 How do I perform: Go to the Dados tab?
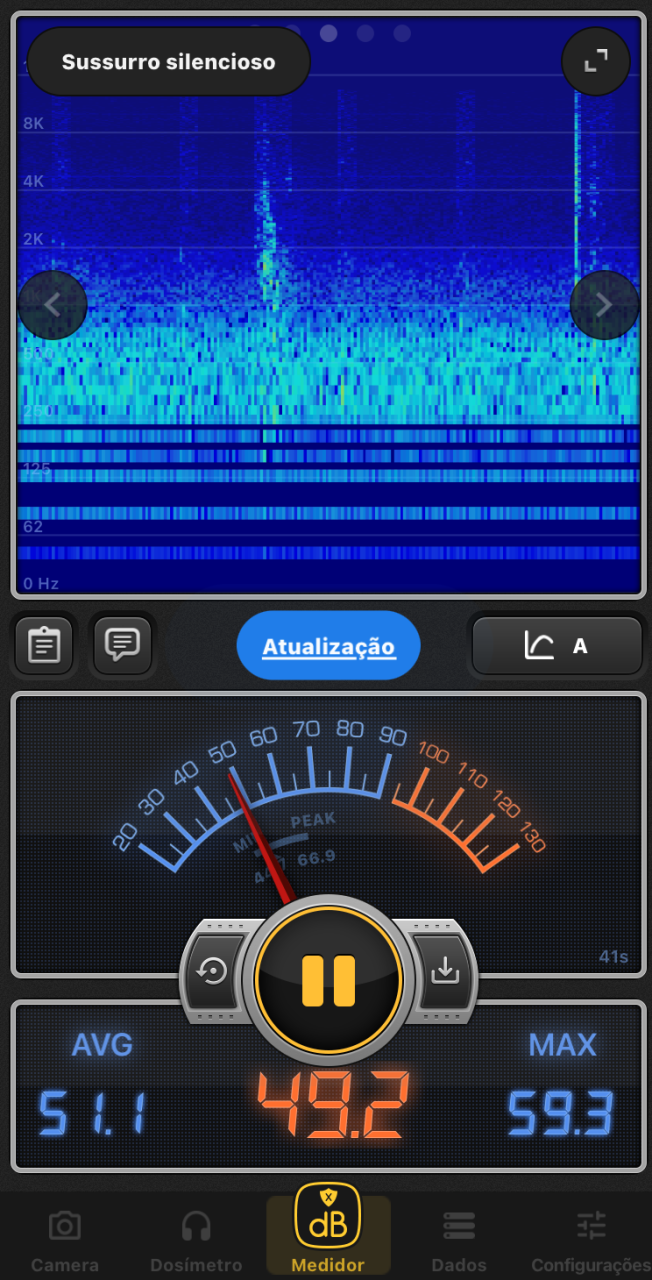coord(459,1240)
